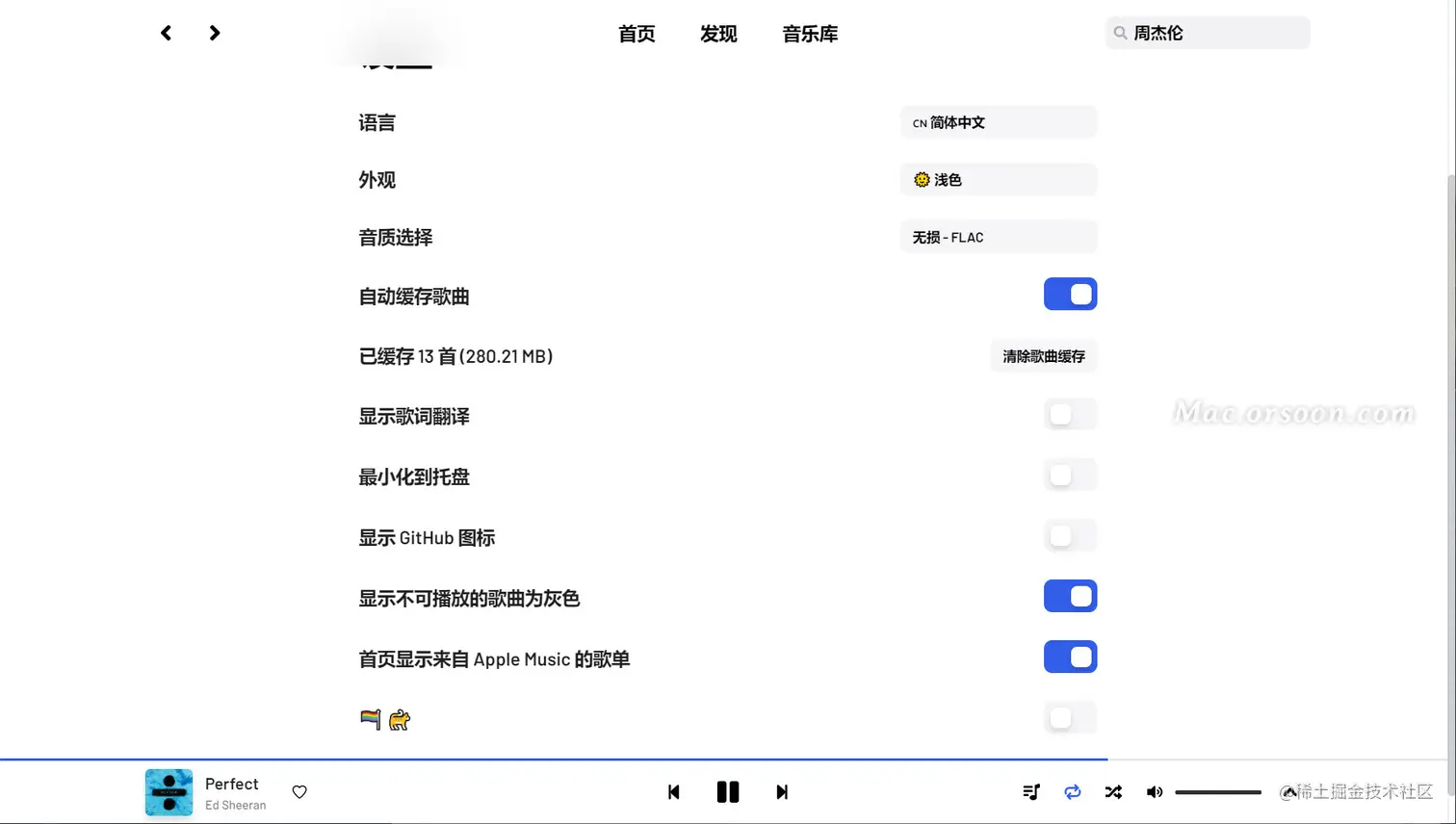Tap the 清除歌曲缓存 button
The height and width of the screenshot is (824, 1456).
(1043, 356)
